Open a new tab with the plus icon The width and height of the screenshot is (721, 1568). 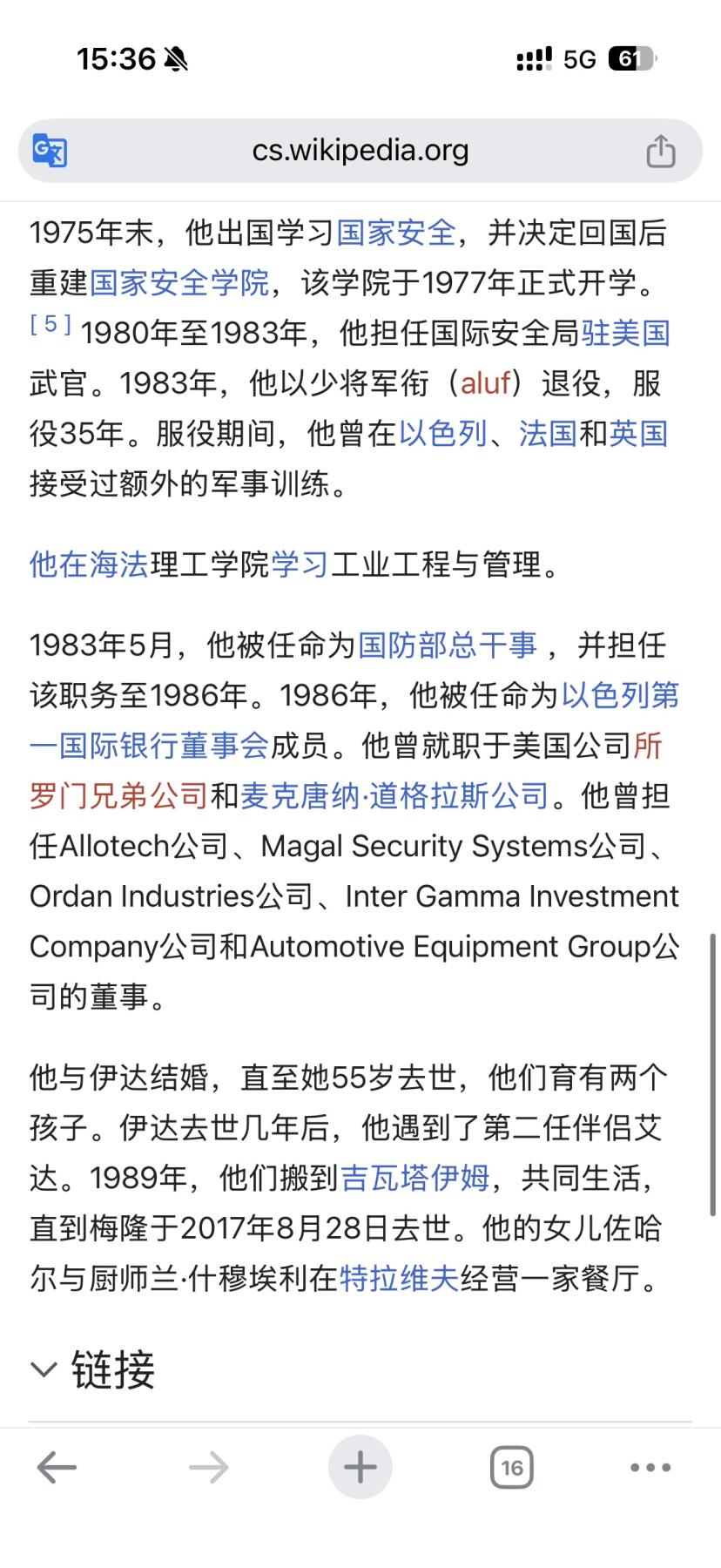tap(360, 1467)
